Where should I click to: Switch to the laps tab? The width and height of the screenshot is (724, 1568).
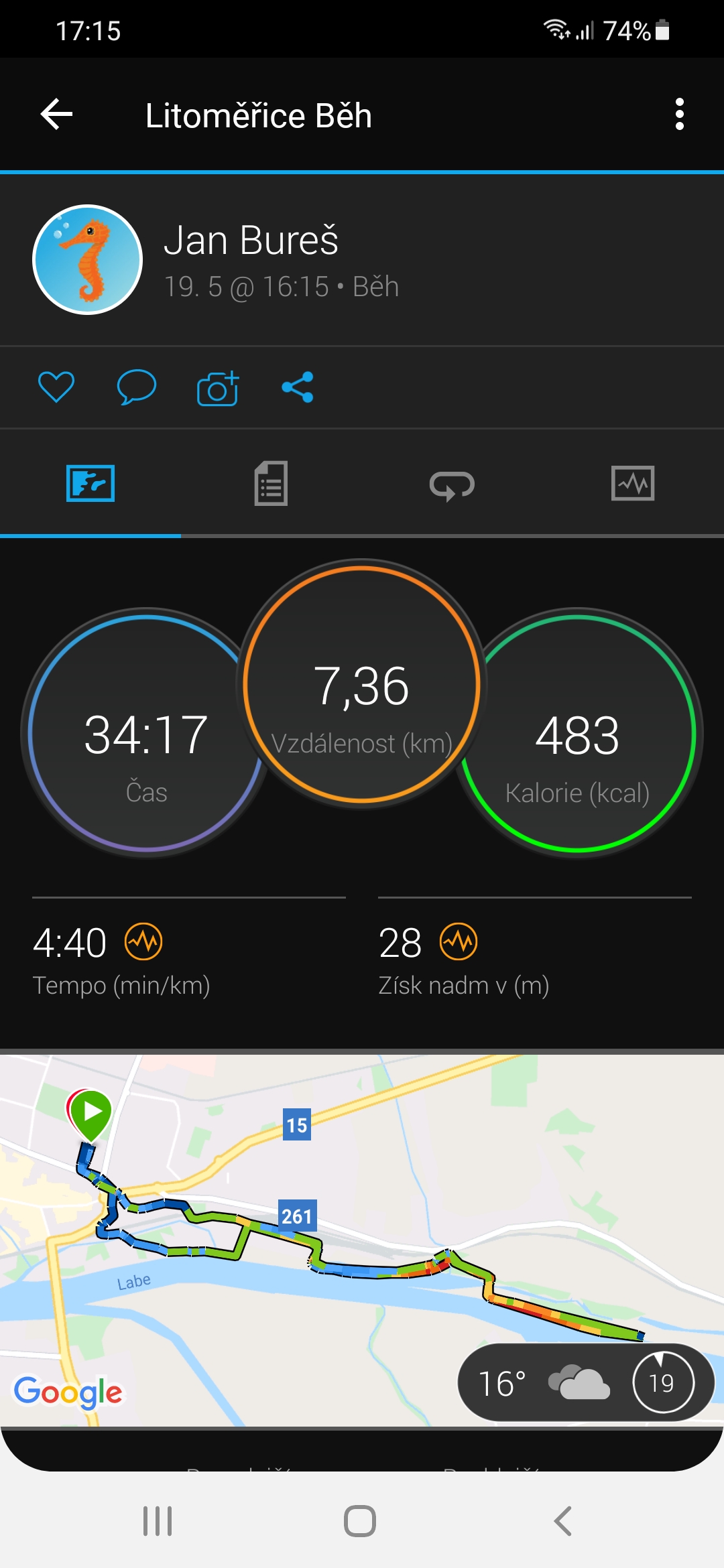click(452, 485)
